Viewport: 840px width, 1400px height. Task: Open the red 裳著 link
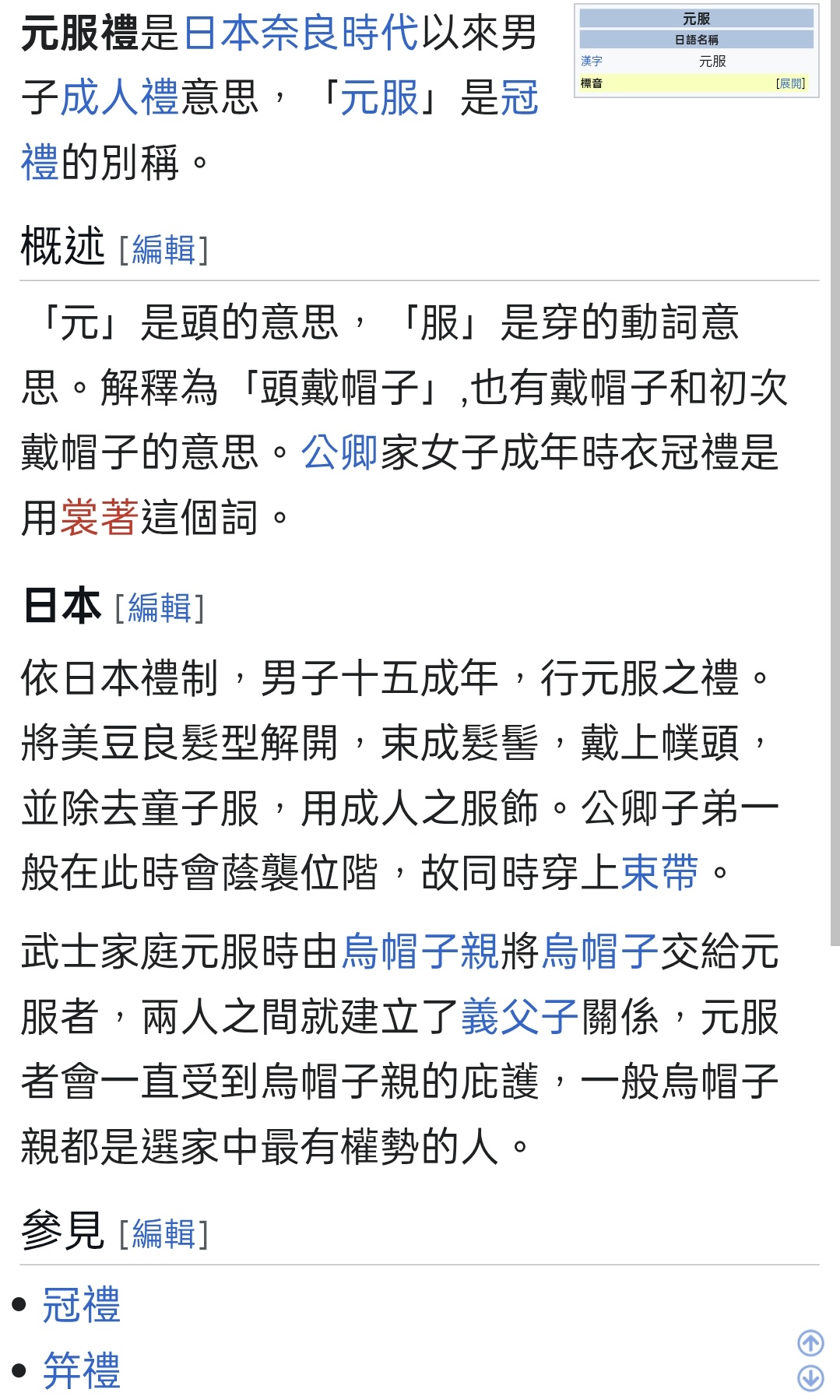tap(99, 518)
